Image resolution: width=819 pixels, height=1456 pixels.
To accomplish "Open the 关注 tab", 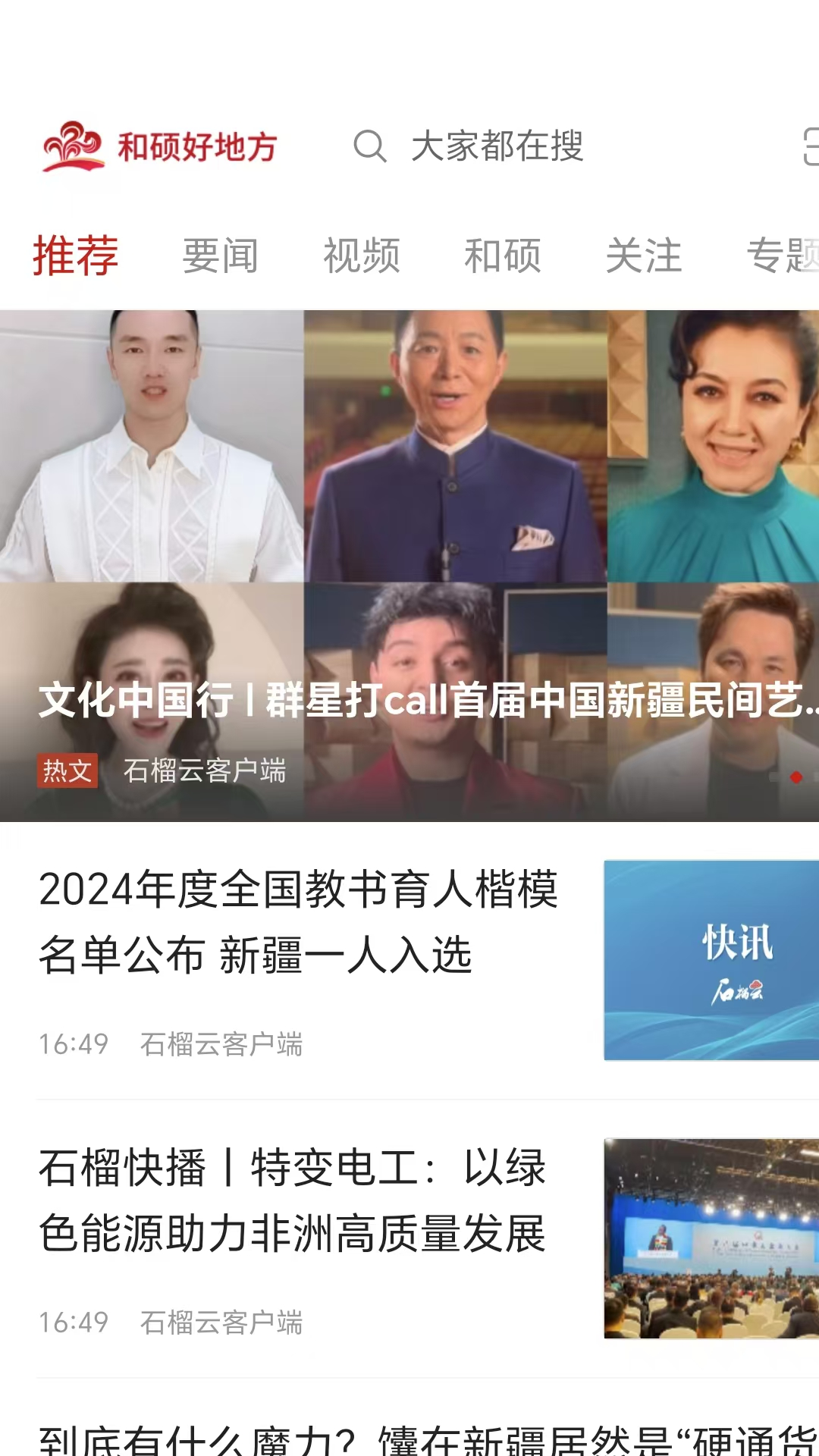I will pos(646,256).
